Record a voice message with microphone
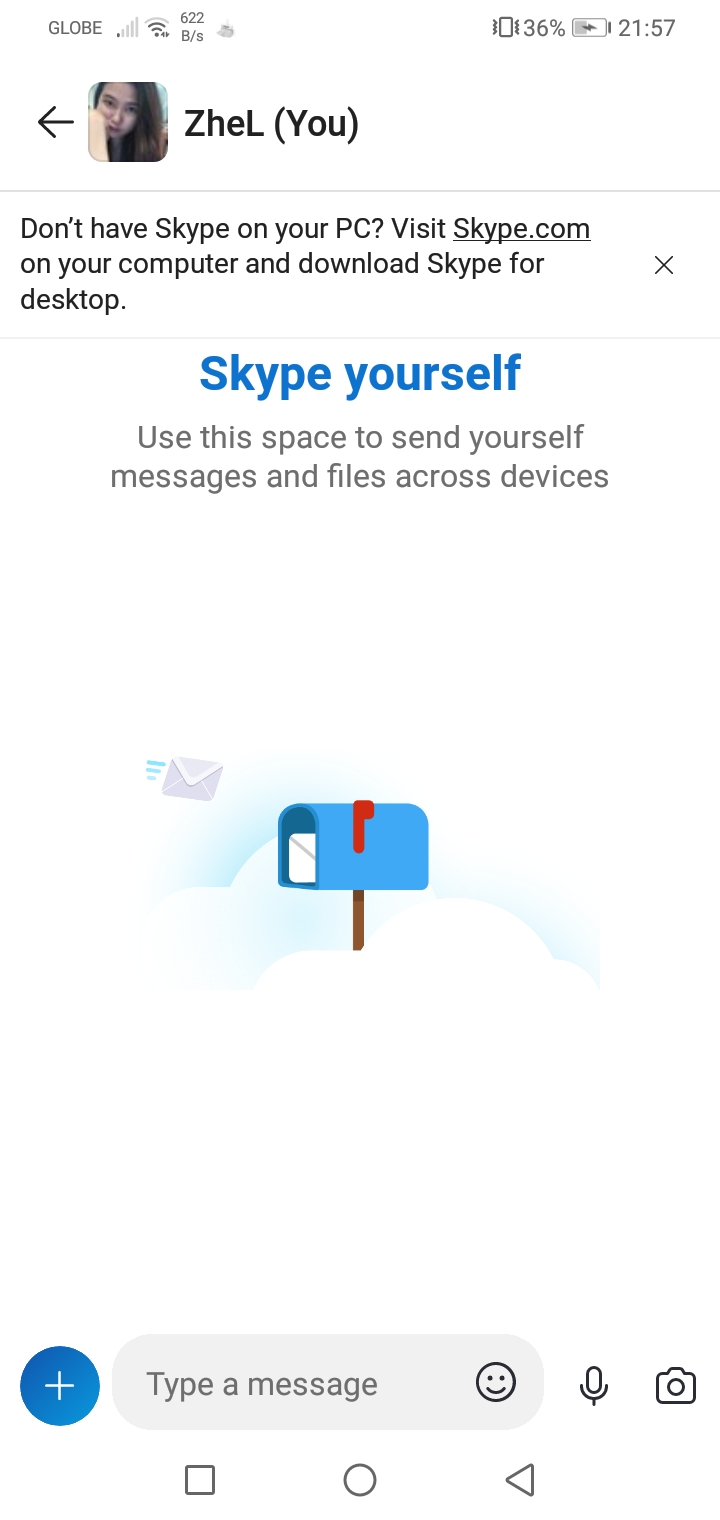 (594, 1385)
